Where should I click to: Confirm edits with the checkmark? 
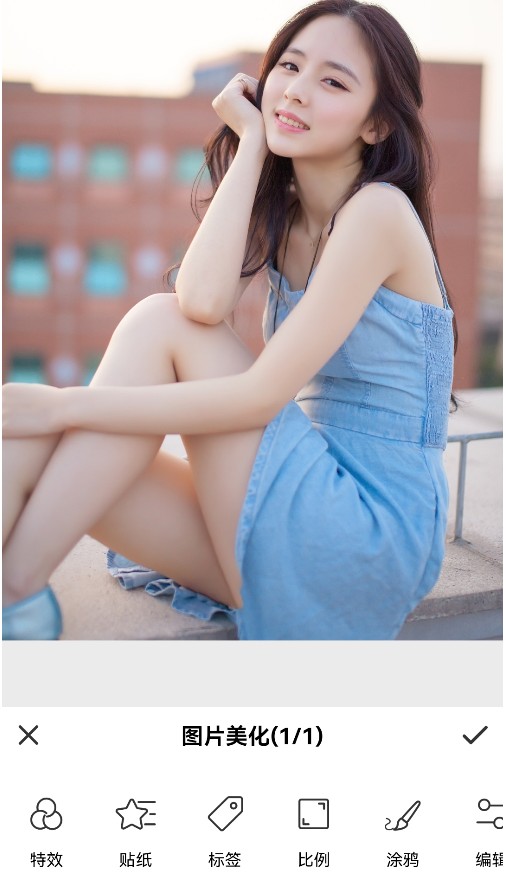coord(475,735)
